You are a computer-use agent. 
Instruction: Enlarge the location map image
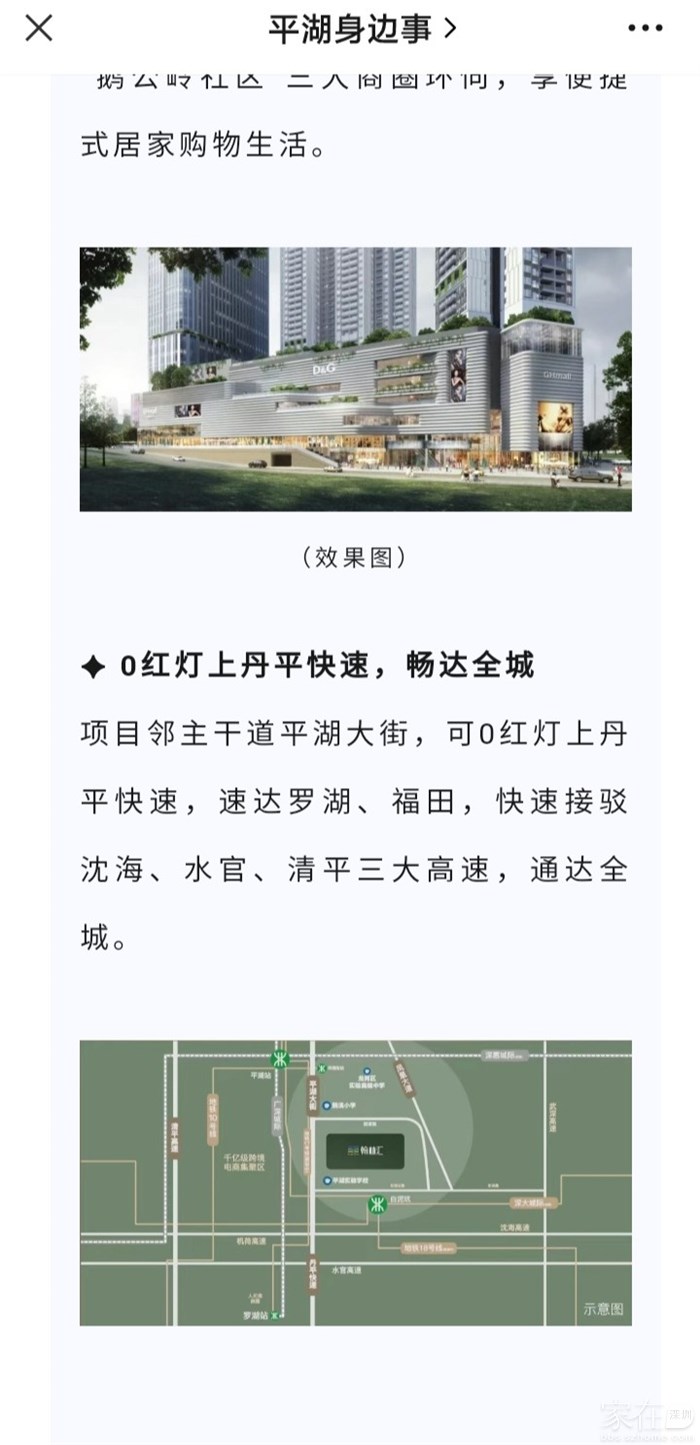pos(355,1182)
